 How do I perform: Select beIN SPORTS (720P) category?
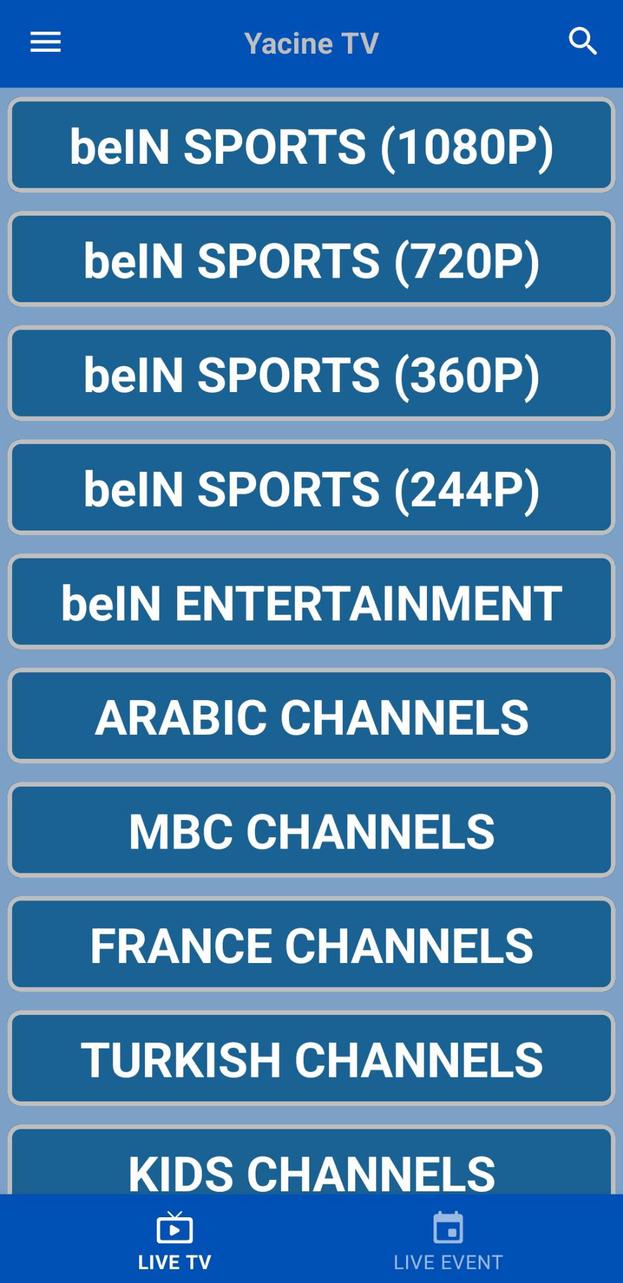coord(311,260)
